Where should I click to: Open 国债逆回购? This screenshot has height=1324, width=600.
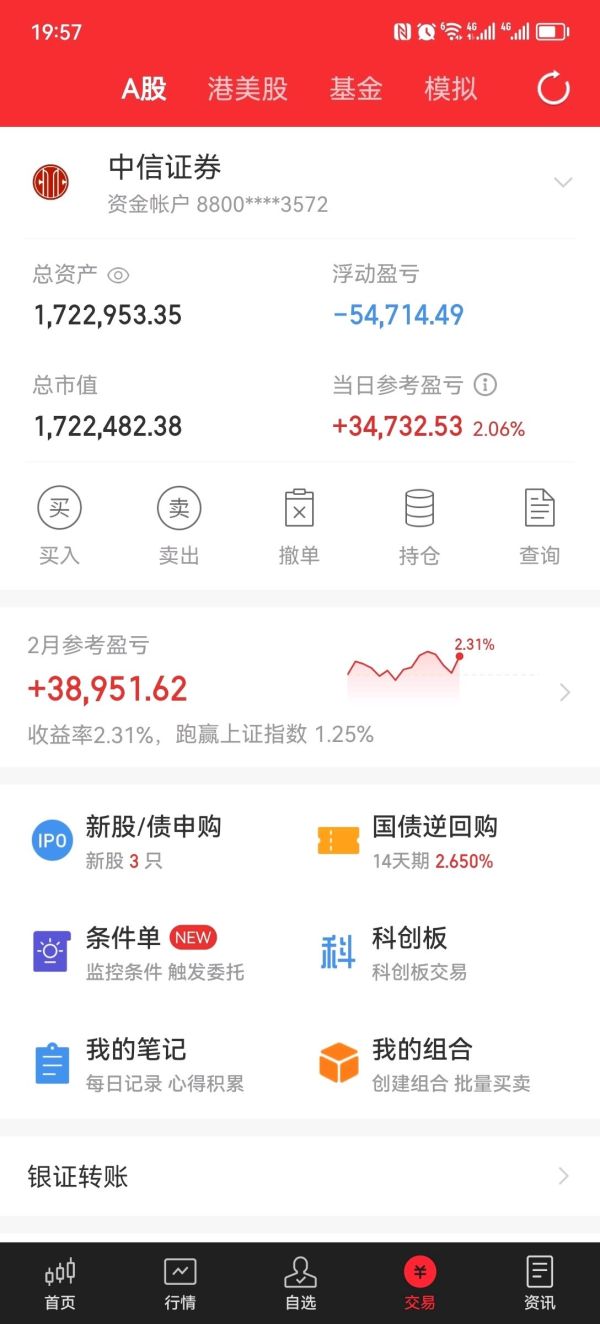[x=407, y=842]
